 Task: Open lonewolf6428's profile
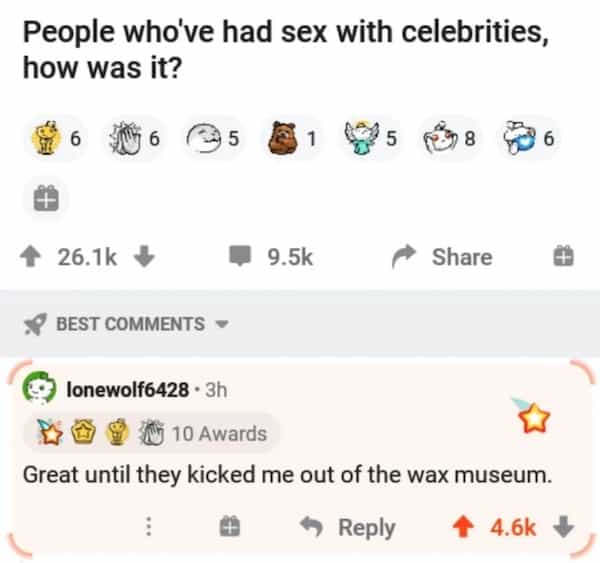(x=126, y=389)
